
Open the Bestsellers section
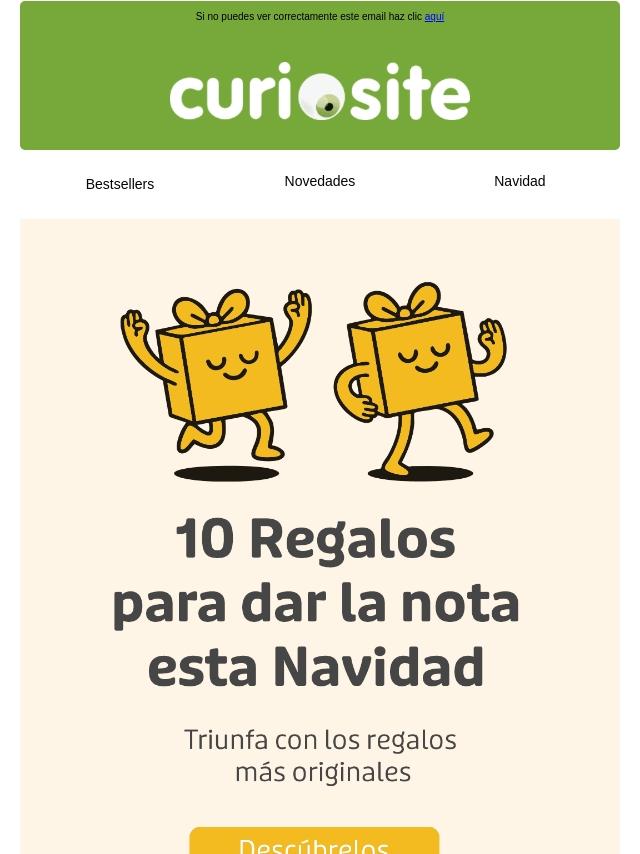coord(120,184)
